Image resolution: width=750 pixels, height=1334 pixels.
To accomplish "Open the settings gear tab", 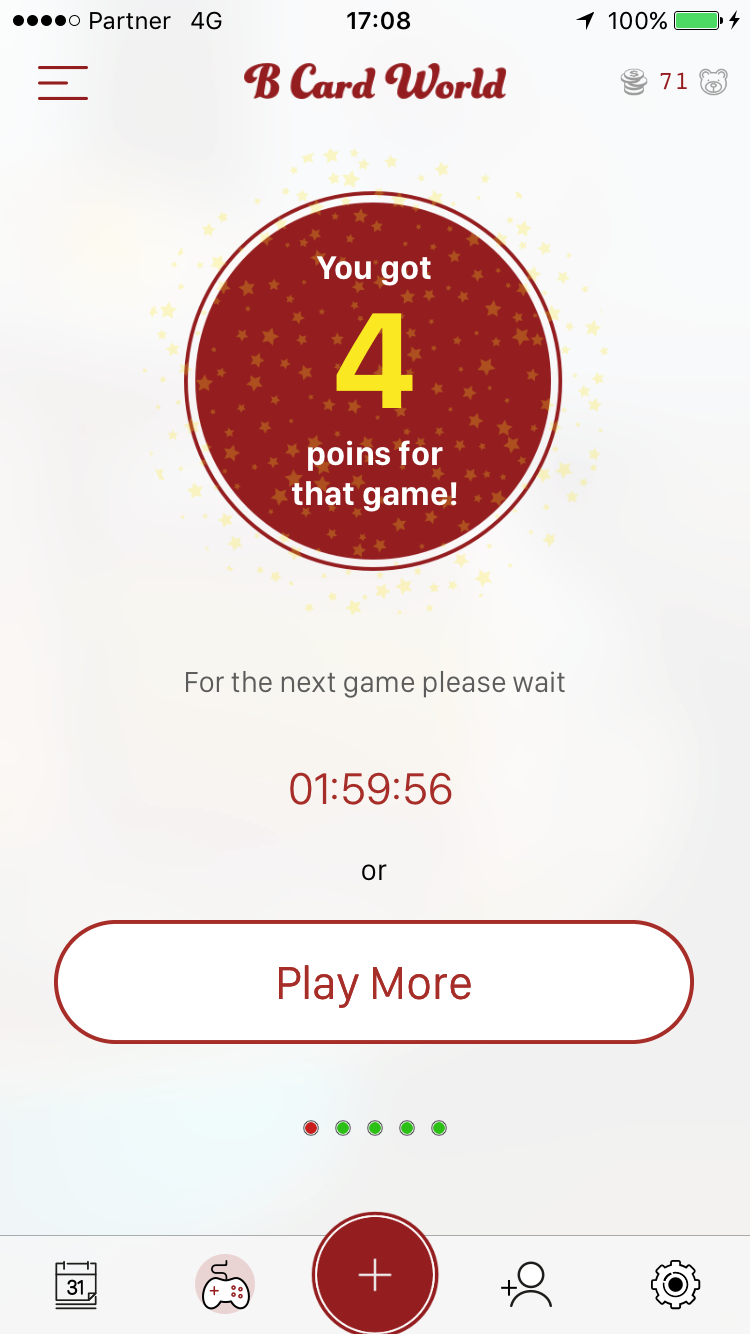I will [675, 1285].
